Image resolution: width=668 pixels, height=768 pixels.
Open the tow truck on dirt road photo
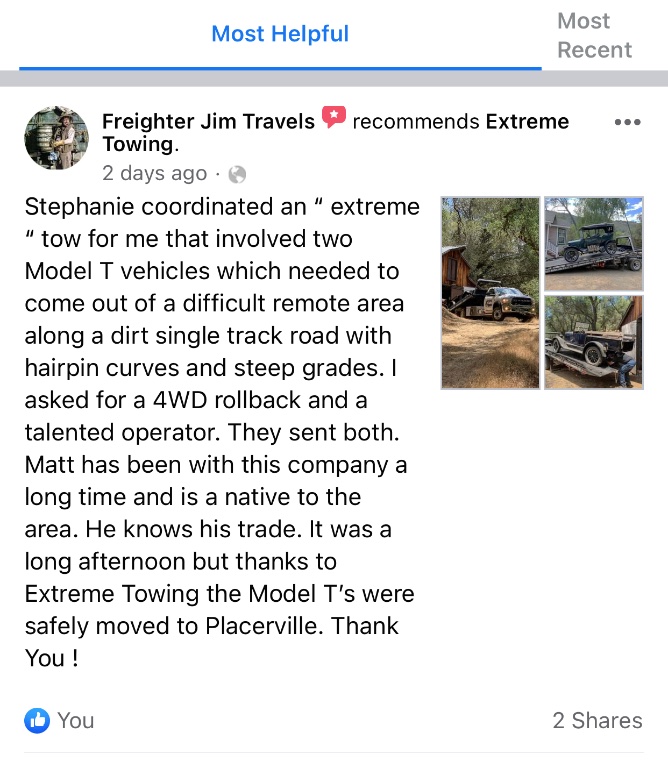[x=490, y=292]
